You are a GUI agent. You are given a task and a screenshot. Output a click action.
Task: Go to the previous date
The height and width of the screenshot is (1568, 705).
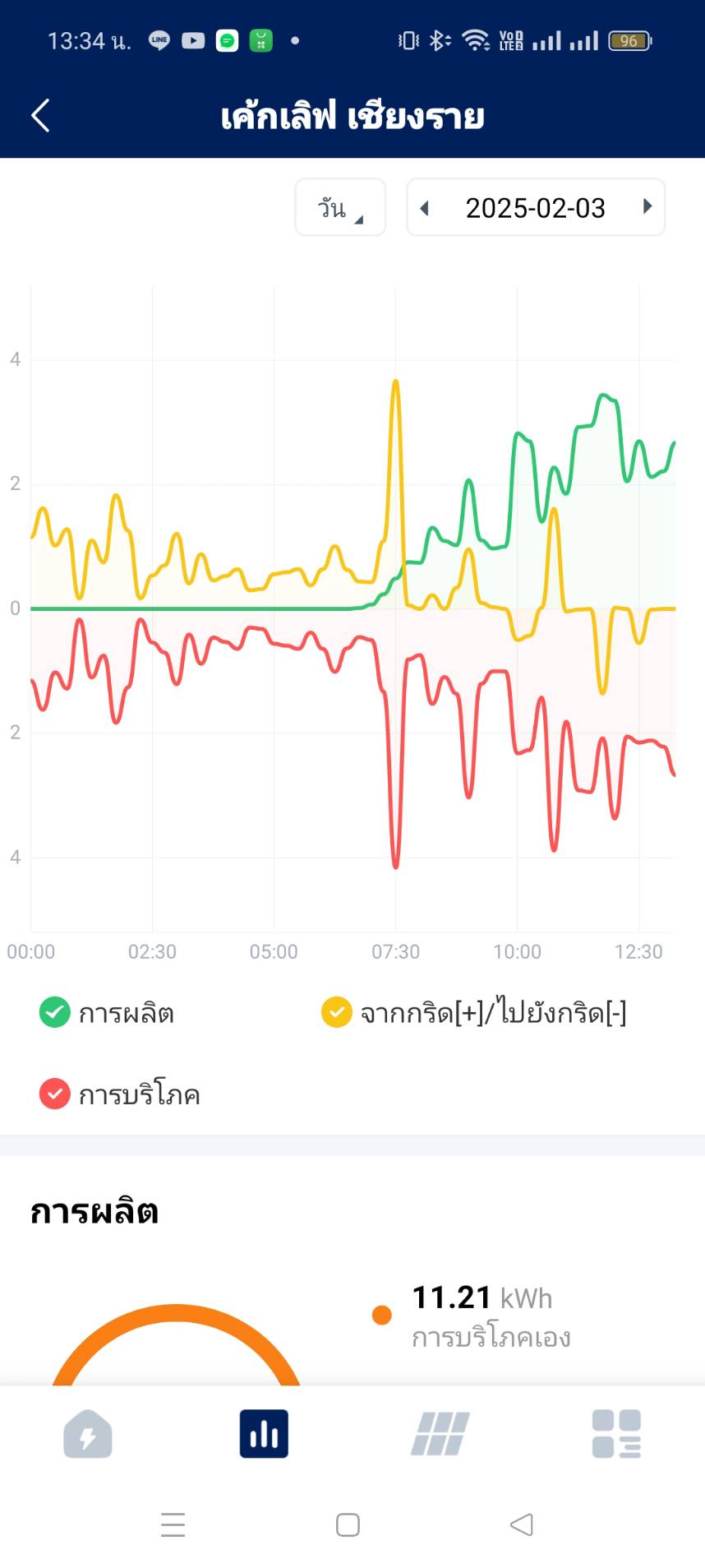pos(425,208)
